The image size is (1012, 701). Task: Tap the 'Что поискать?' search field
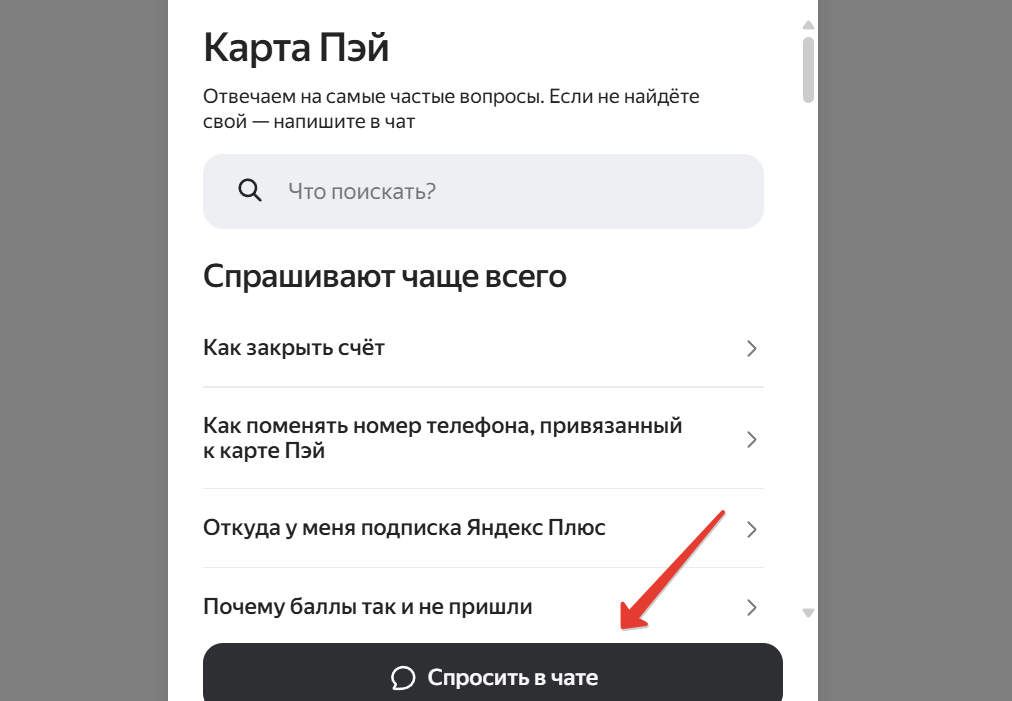coord(483,191)
